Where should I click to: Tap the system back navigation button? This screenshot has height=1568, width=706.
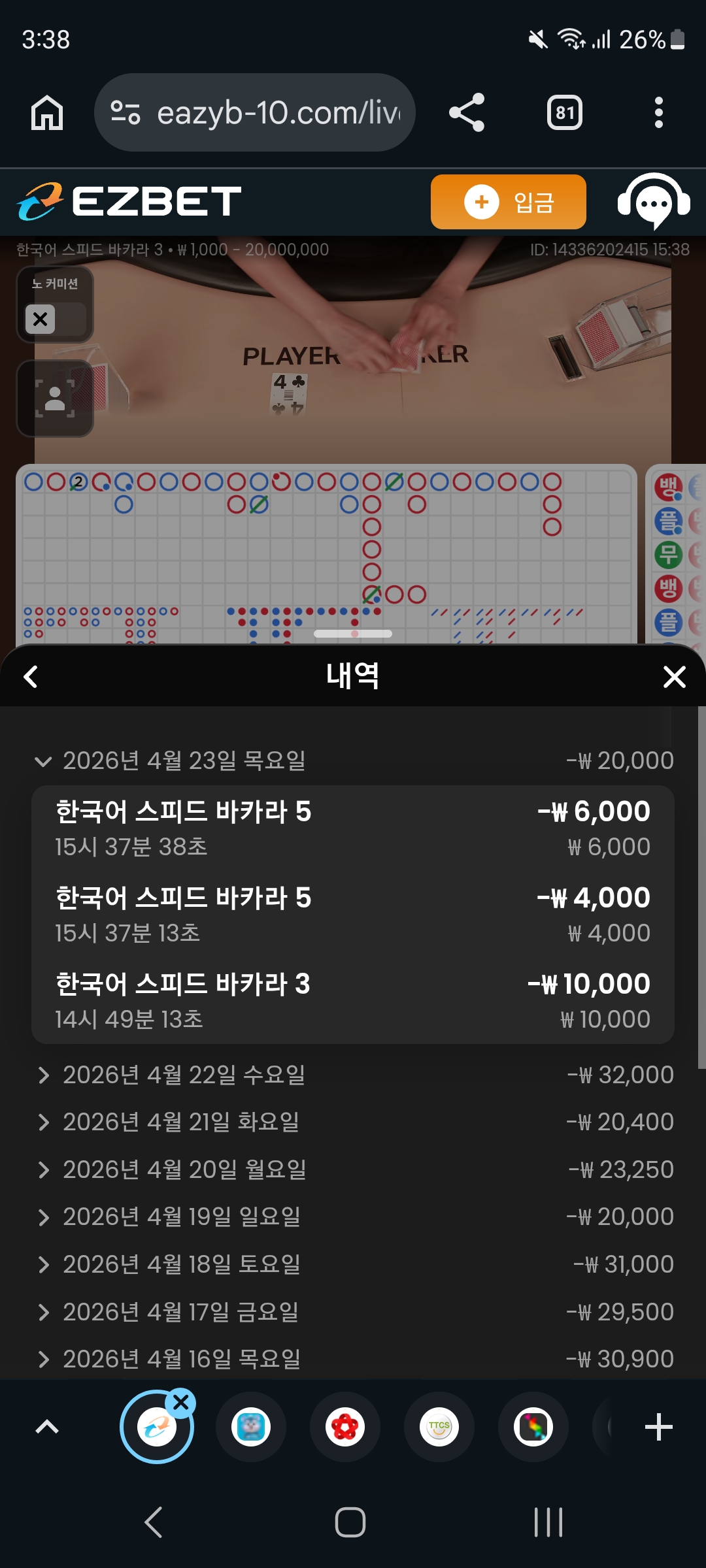pyautogui.click(x=153, y=1522)
